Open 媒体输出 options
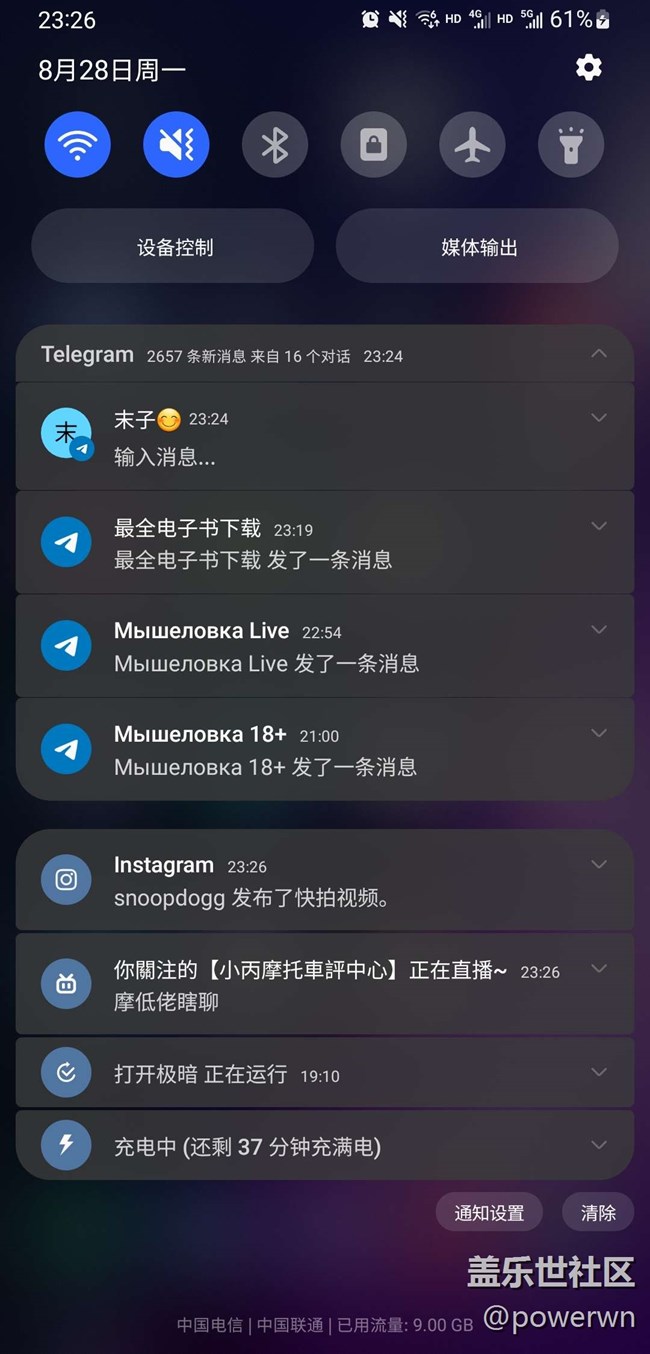This screenshot has height=1354, width=650. click(x=478, y=247)
